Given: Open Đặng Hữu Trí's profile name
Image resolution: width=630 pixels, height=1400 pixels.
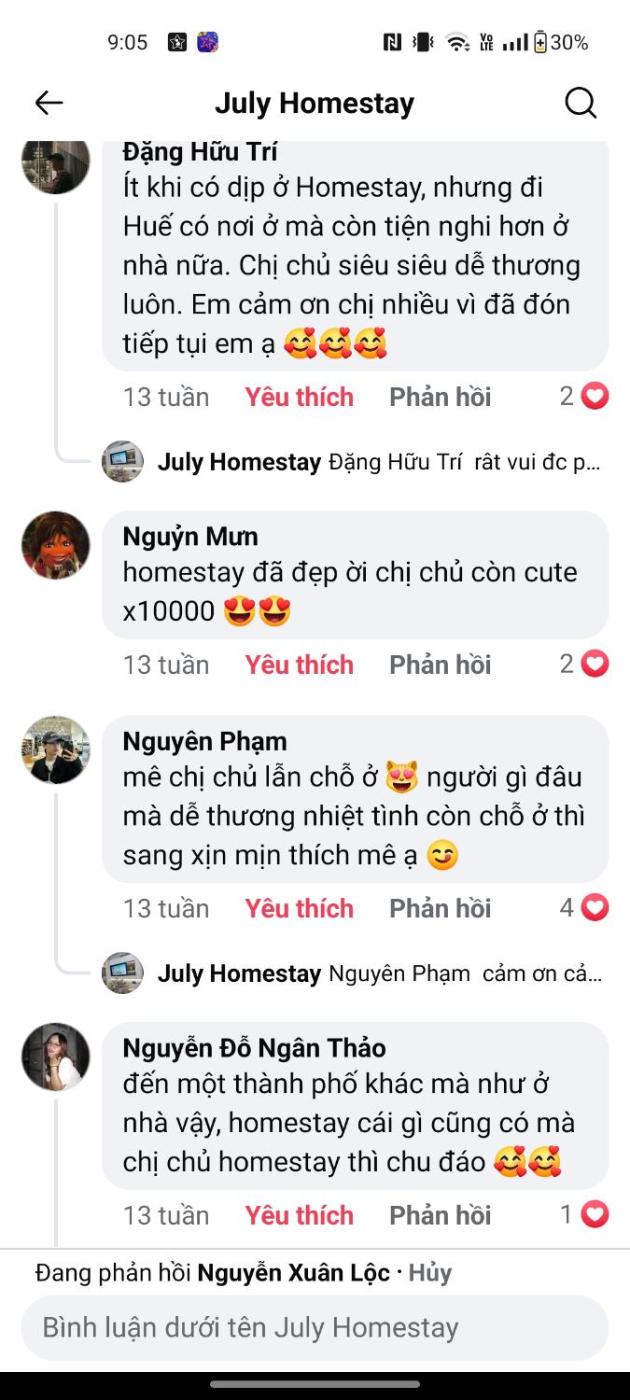Looking at the screenshot, I should pyautogui.click(x=200, y=152).
